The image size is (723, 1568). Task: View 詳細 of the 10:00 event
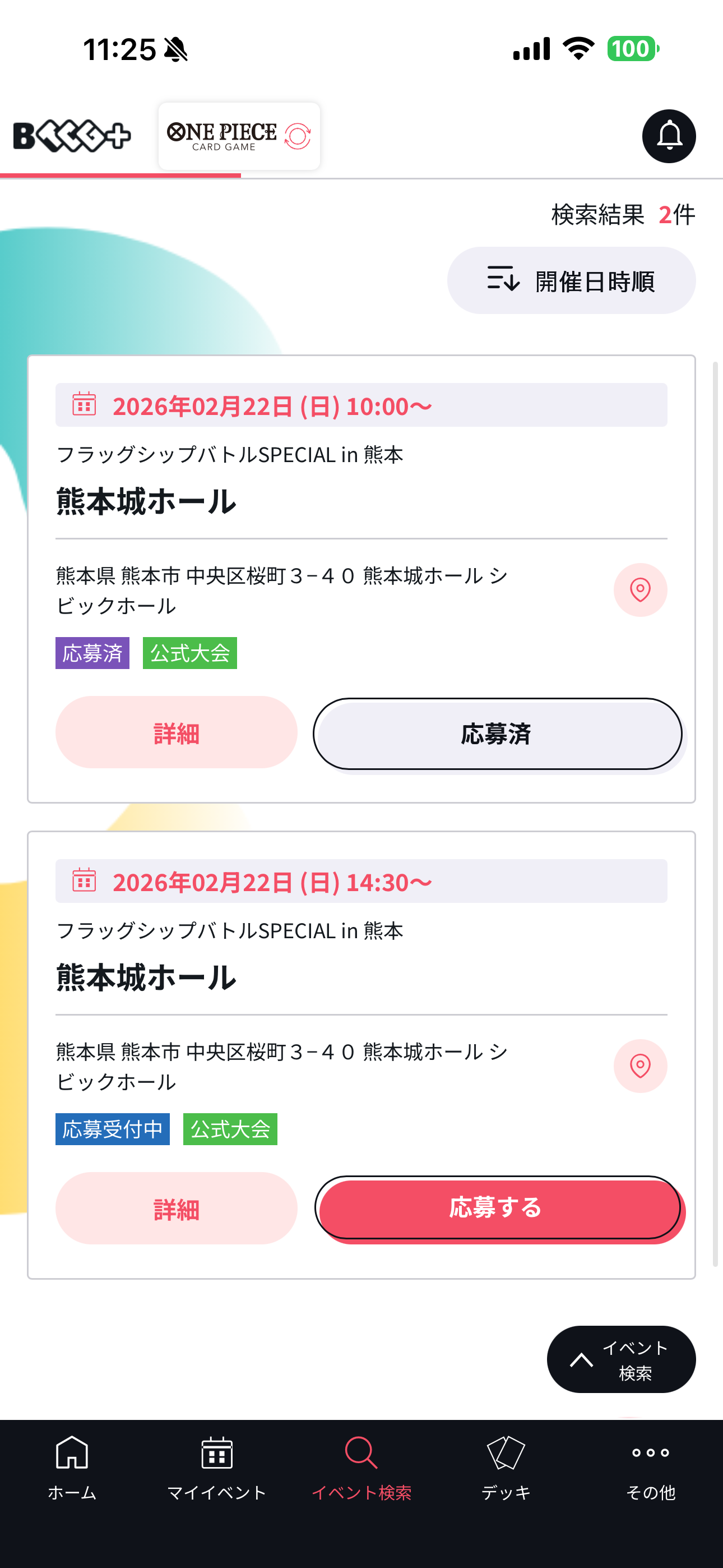point(177,733)
